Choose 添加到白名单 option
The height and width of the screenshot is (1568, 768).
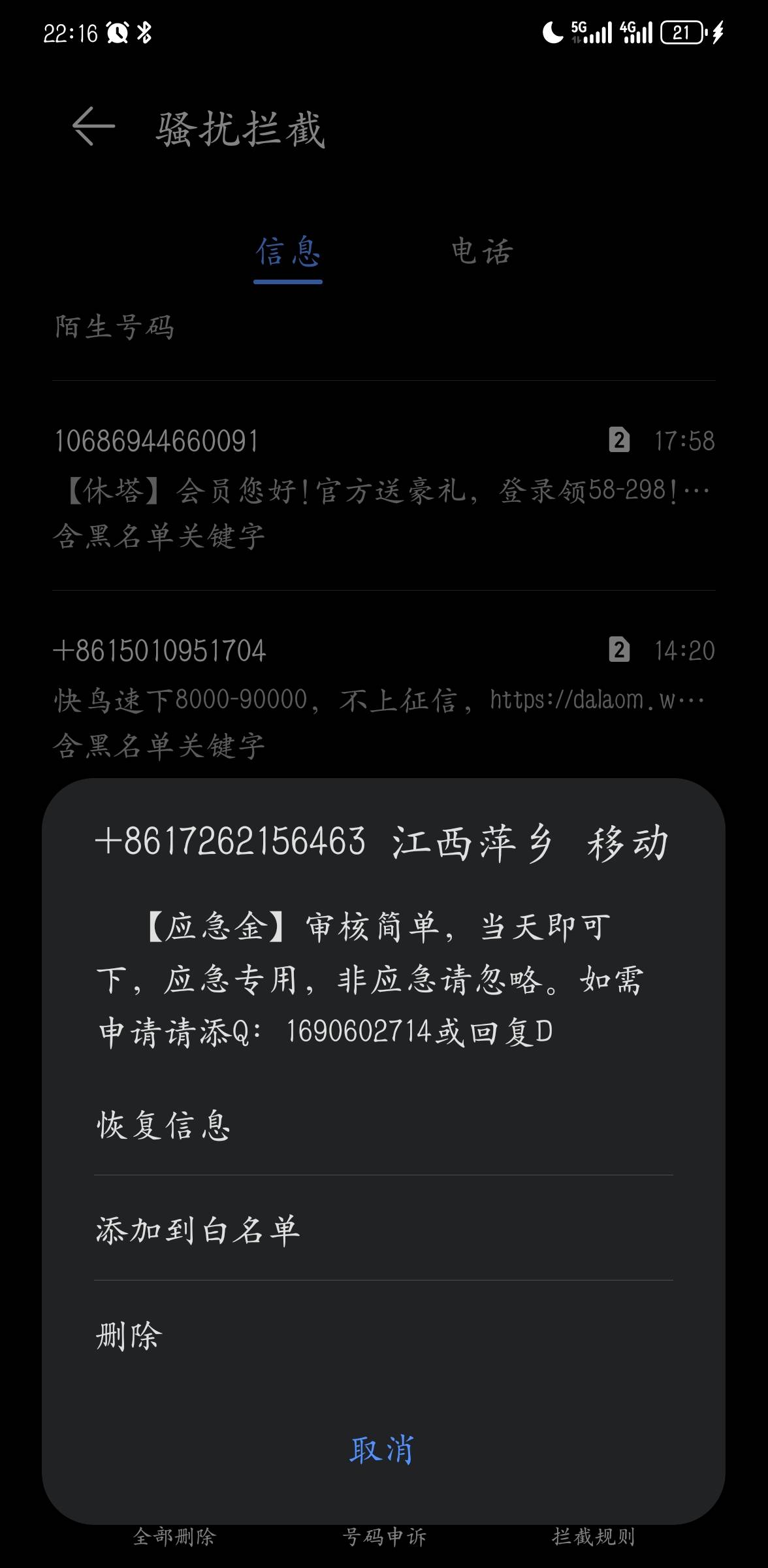(383, 1228)
